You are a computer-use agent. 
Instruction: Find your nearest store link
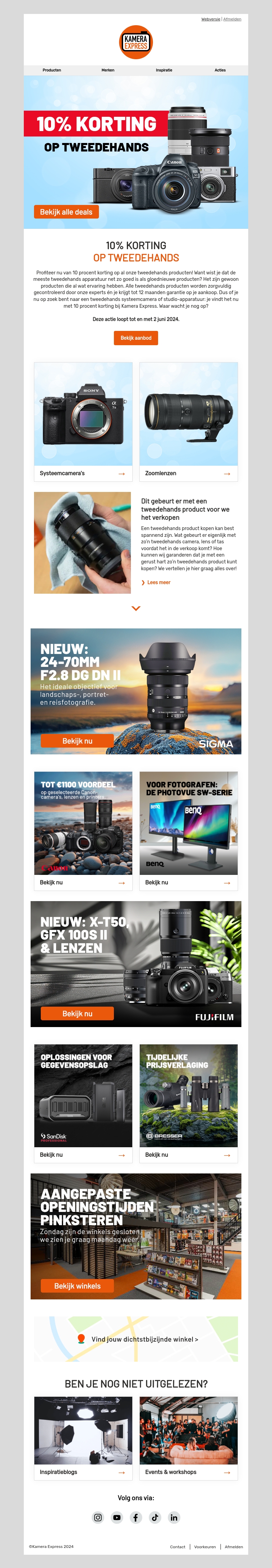(x=144, y=1339)
